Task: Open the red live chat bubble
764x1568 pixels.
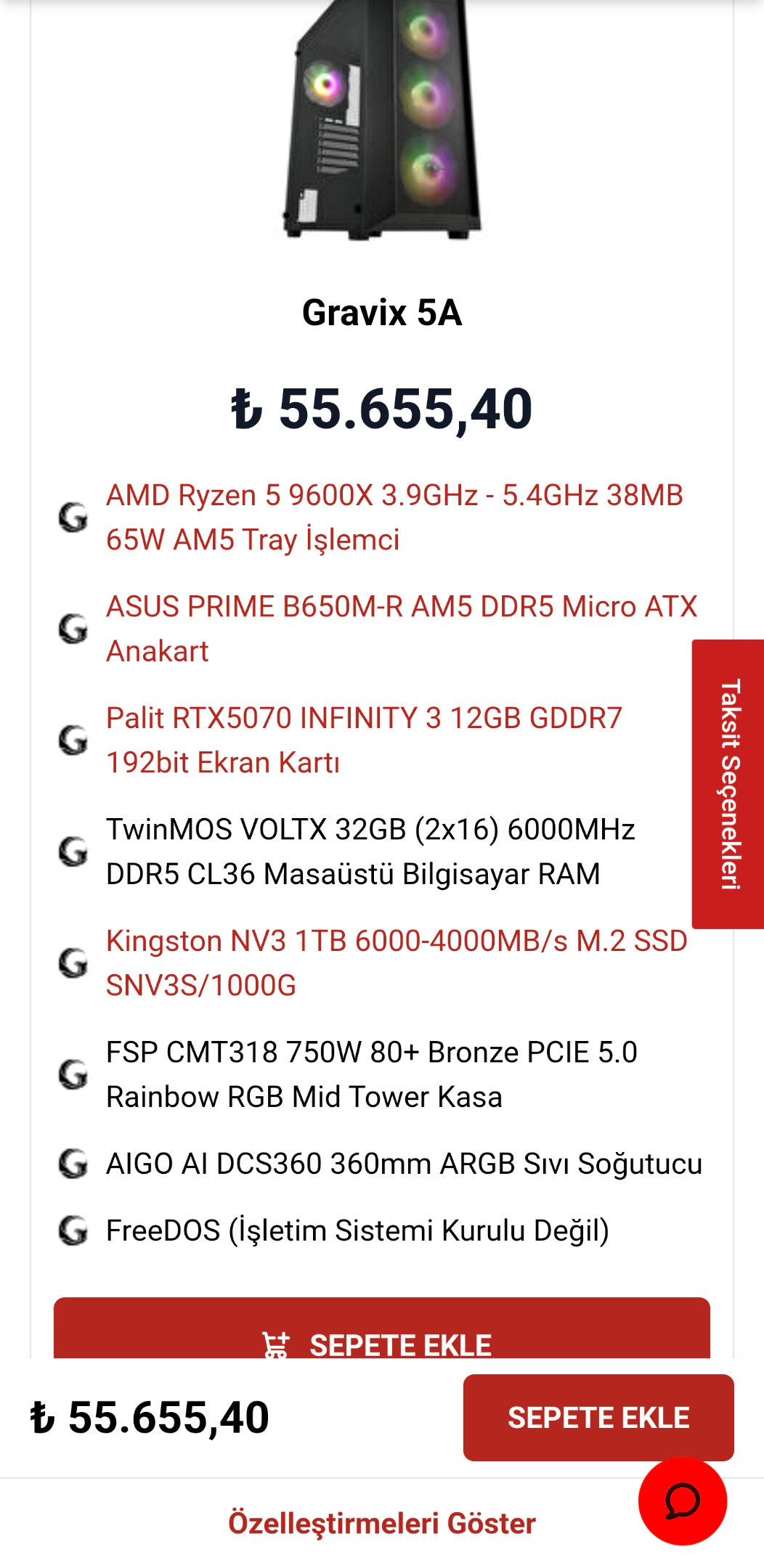Action: (683, 1501)
